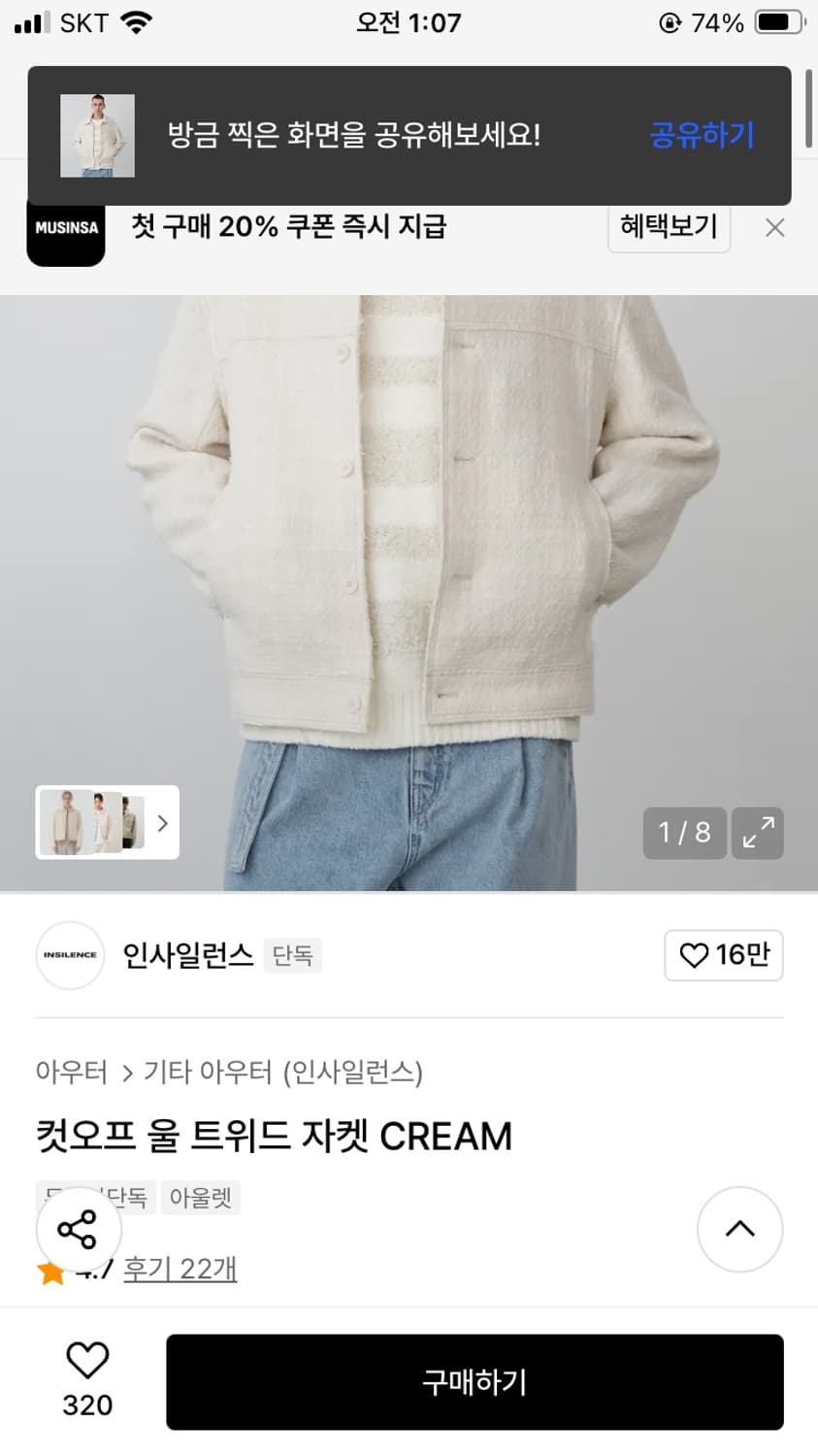
Task: Select the 단독 badge next to brand name
Action: coord(292,955)
